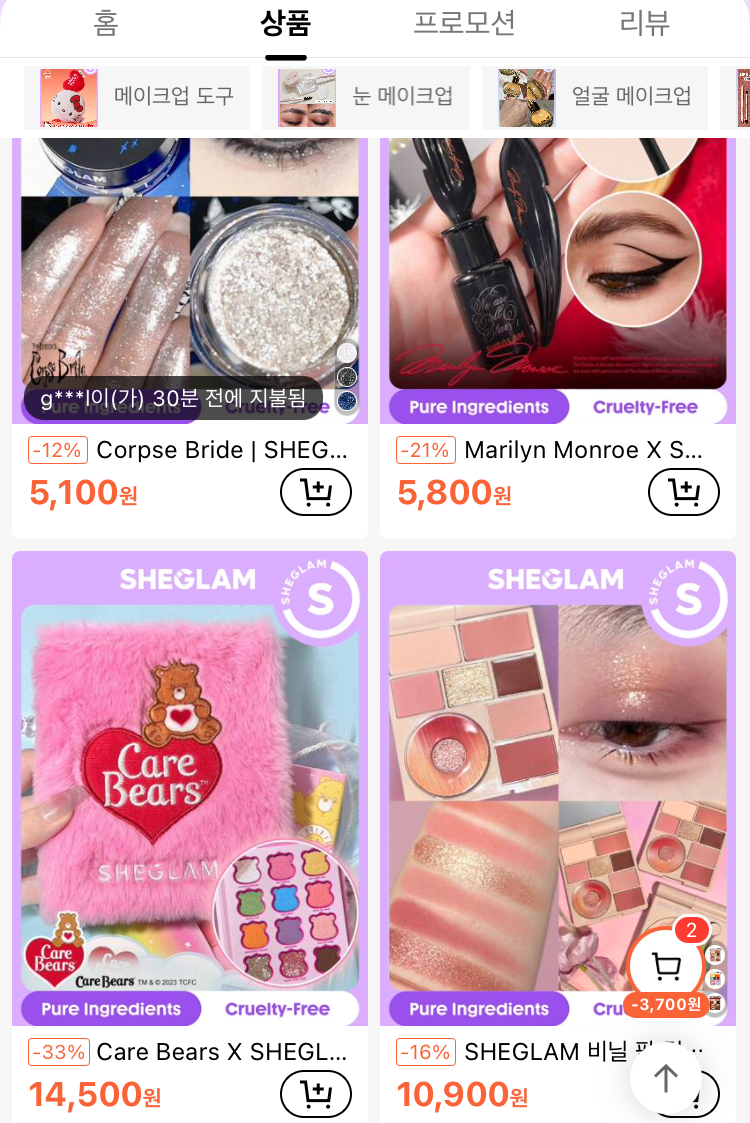Switch to the 리뷰 tab
Viewport: 750px width, 1123px height.
644,23
